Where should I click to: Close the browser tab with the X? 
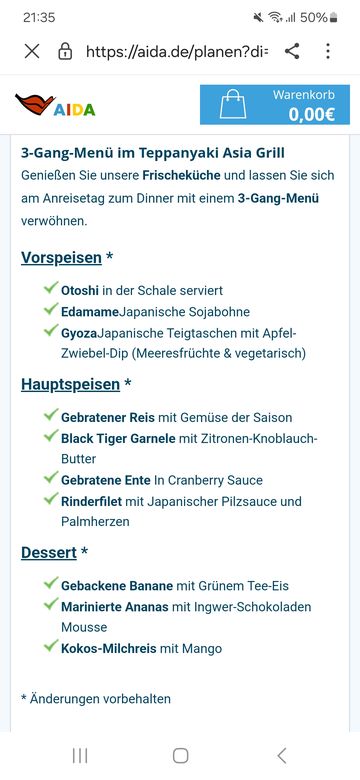coord(32,51)
